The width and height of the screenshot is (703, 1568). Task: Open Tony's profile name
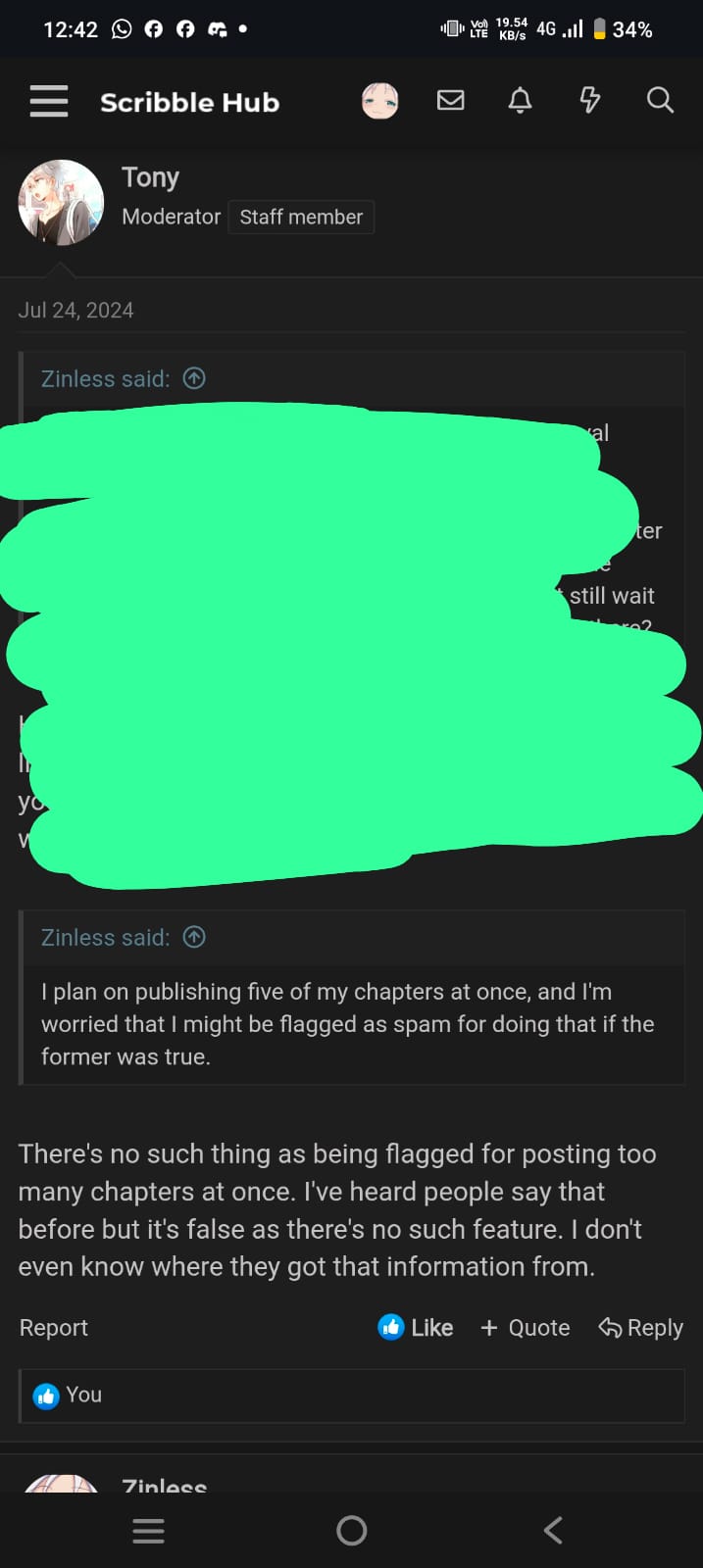coord(150,177)
